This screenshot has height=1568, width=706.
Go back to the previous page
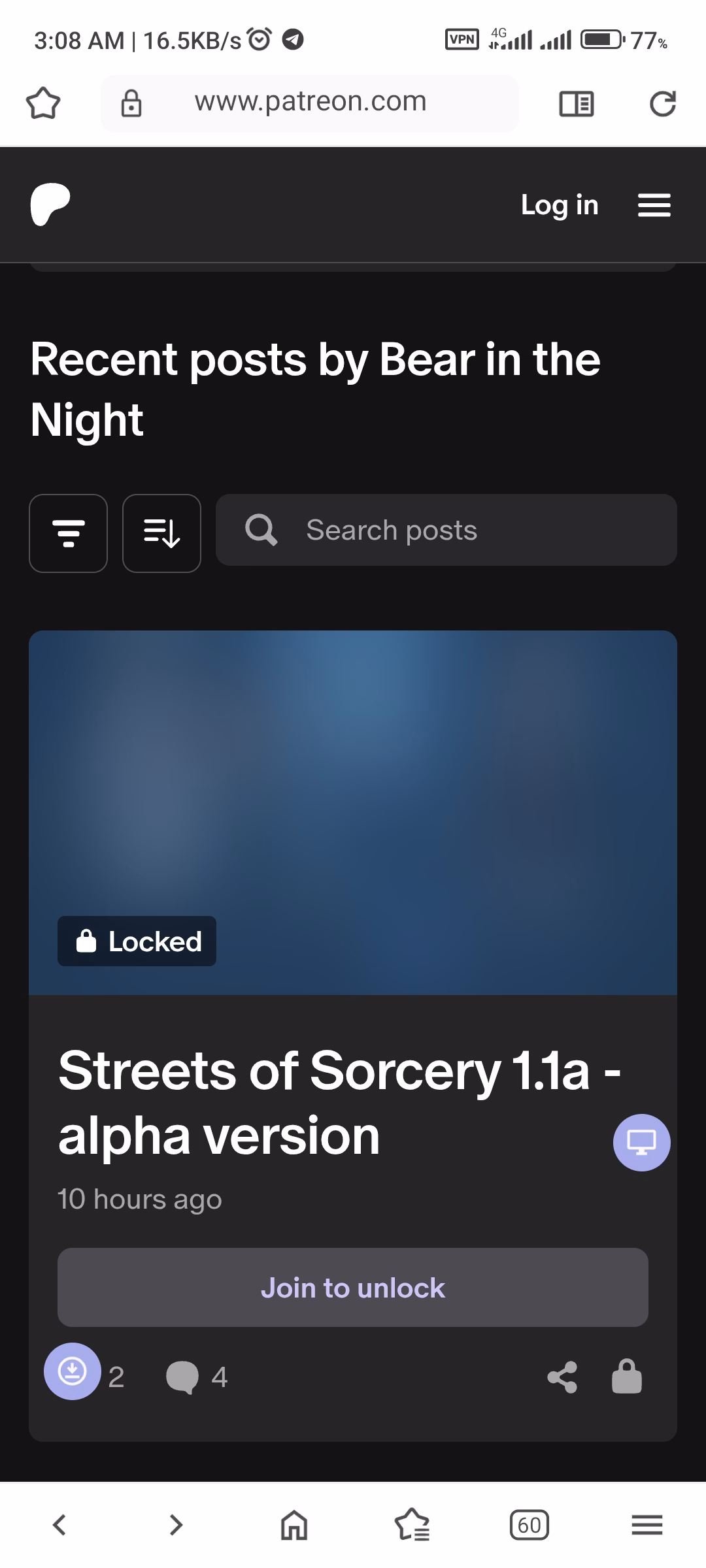point(59,1525)
